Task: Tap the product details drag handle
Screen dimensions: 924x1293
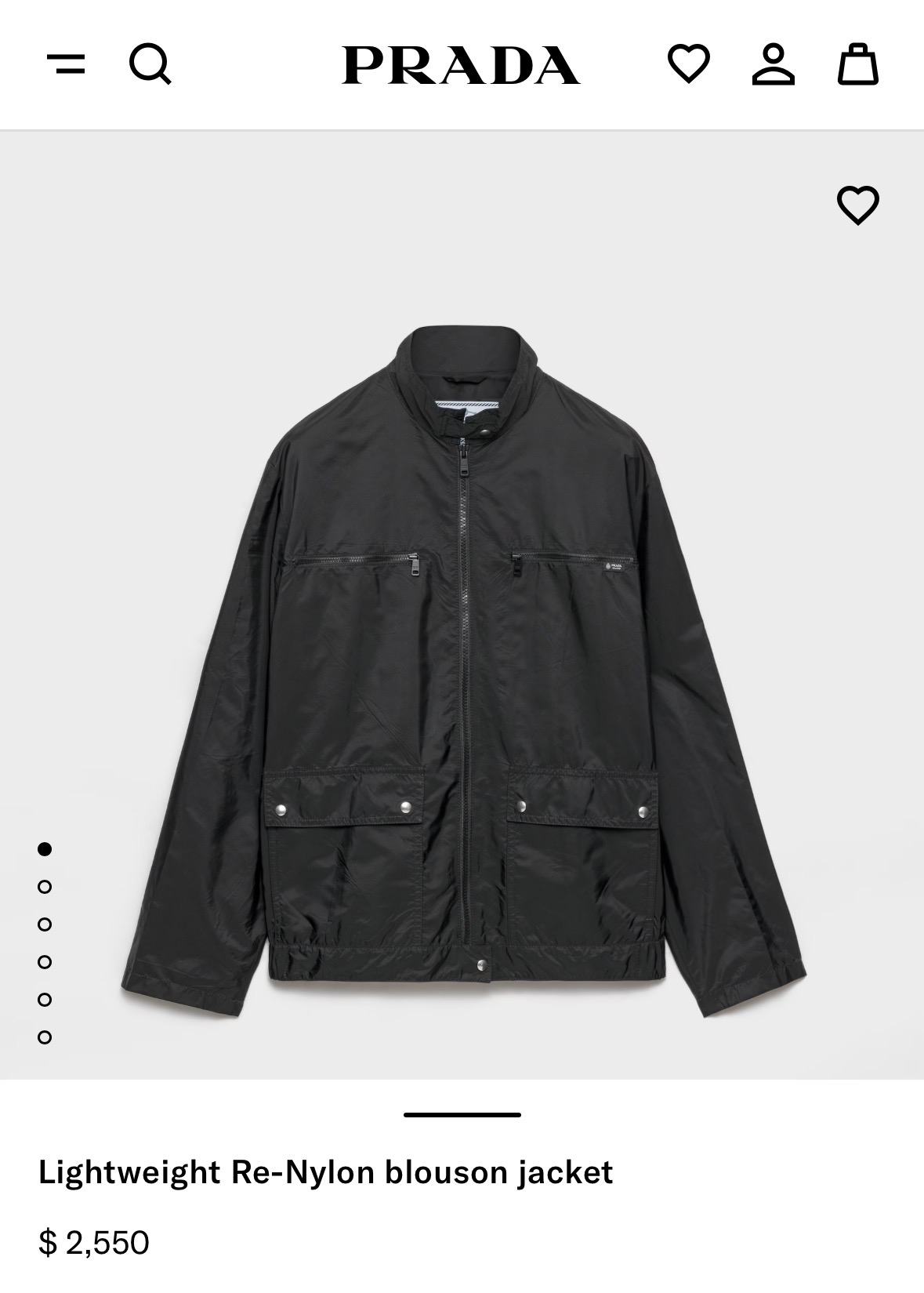Action: tap(462, 1114)
